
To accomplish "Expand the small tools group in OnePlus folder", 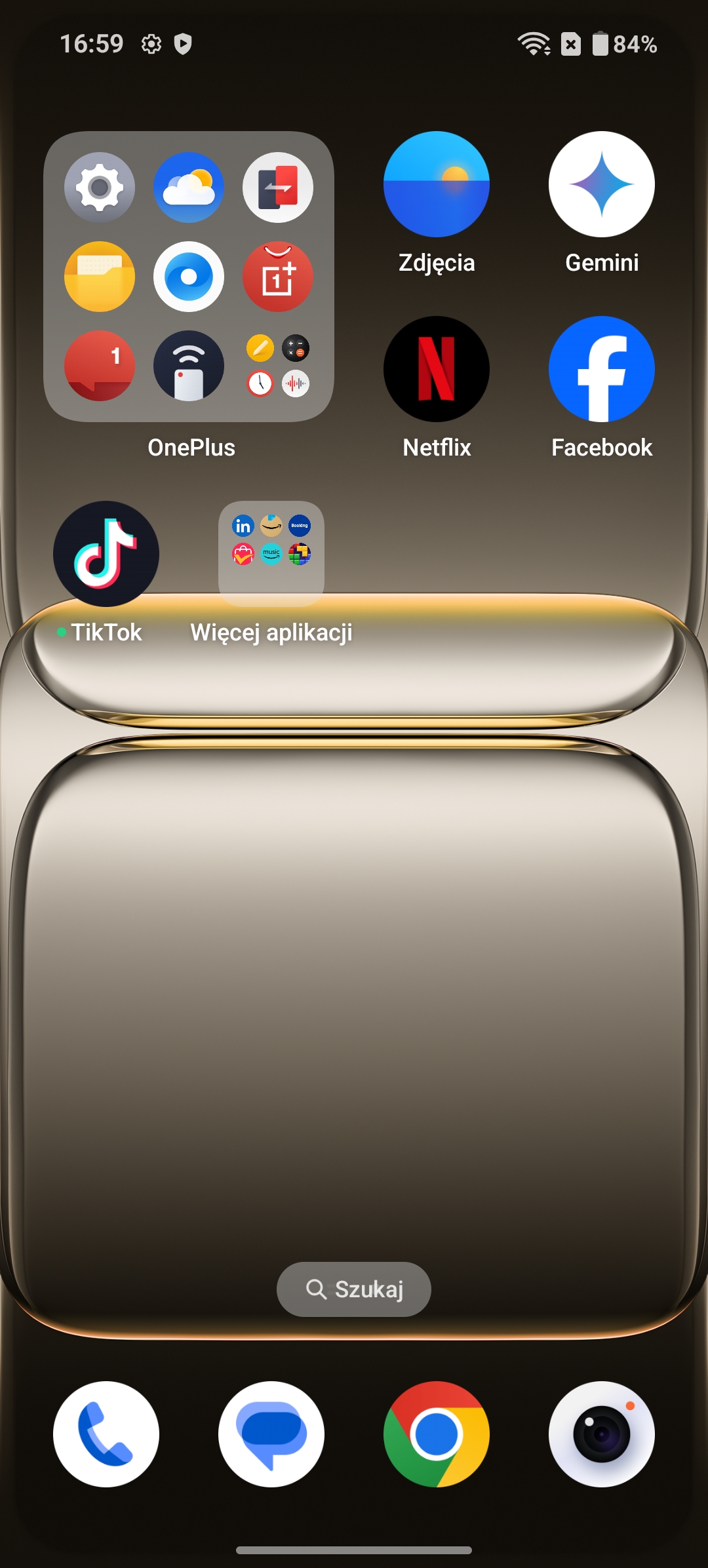I will tap(278, 365).
